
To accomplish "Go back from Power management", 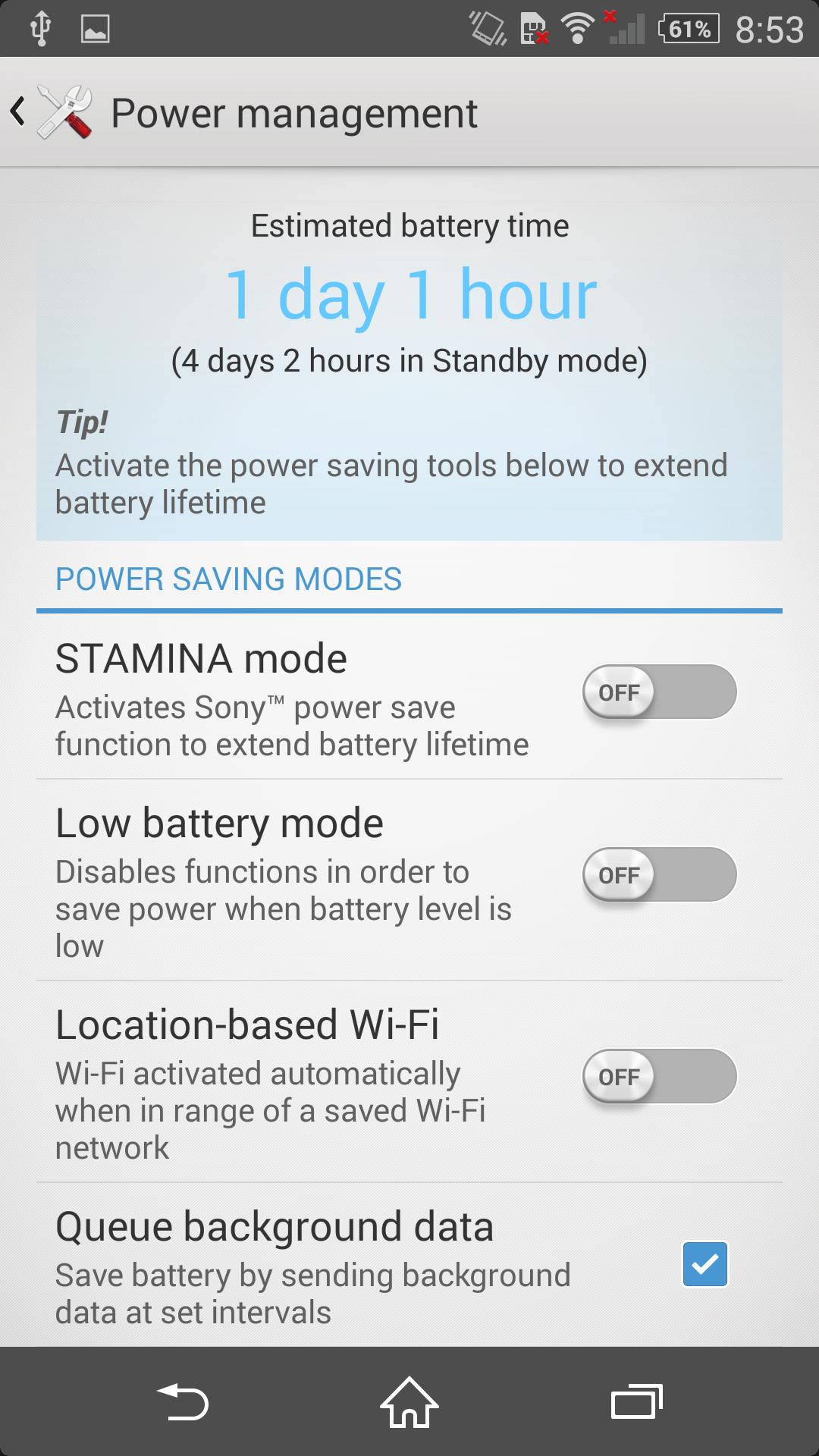I will 52,112.
